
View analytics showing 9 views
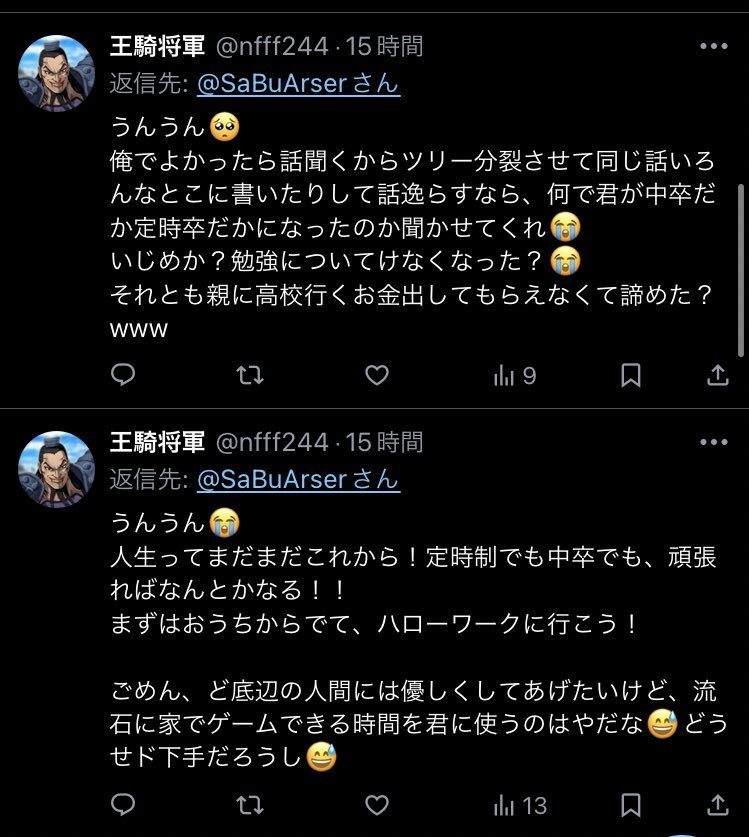513,375
